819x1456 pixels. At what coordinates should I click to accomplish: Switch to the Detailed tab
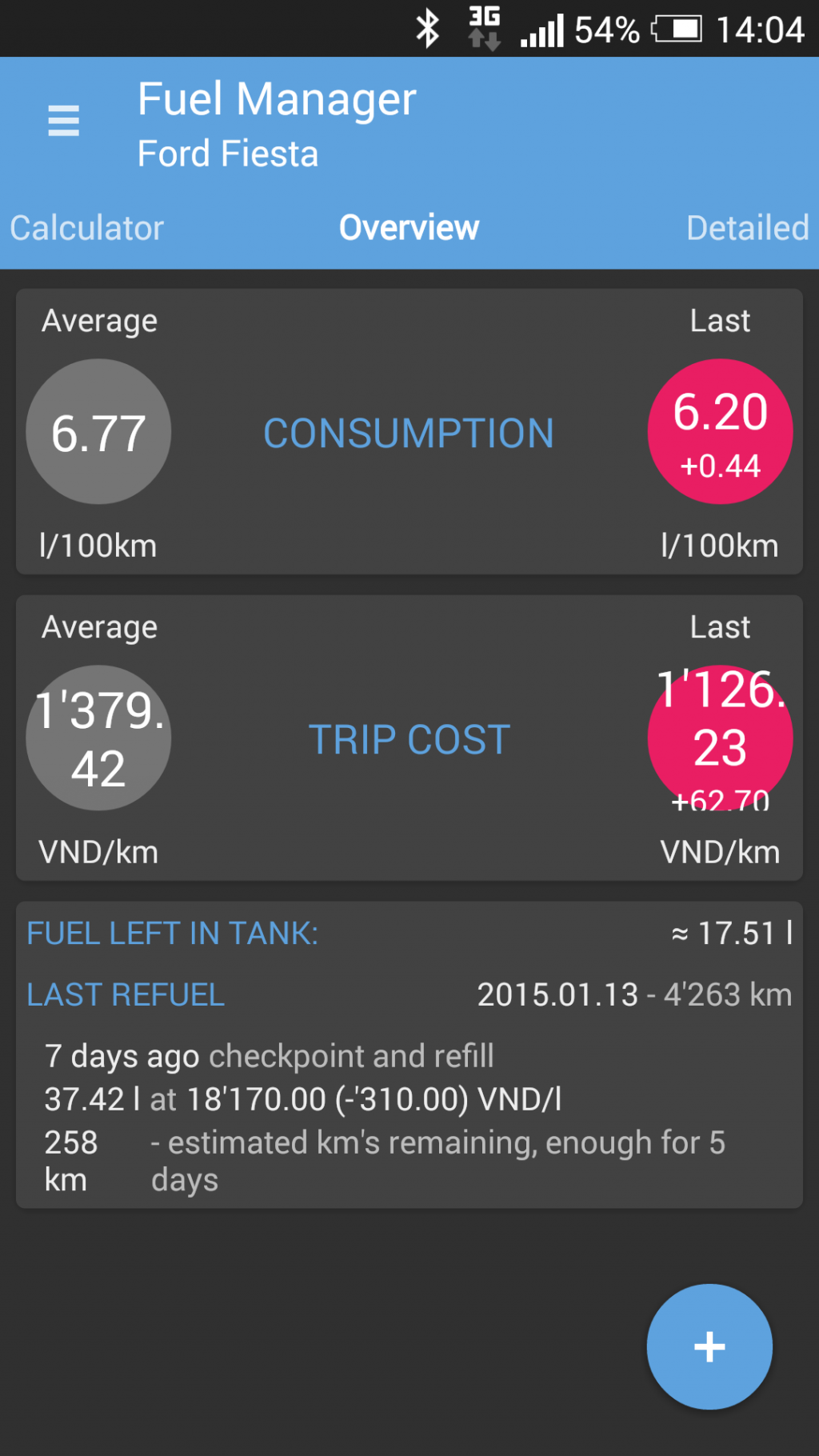coord(748,228)
